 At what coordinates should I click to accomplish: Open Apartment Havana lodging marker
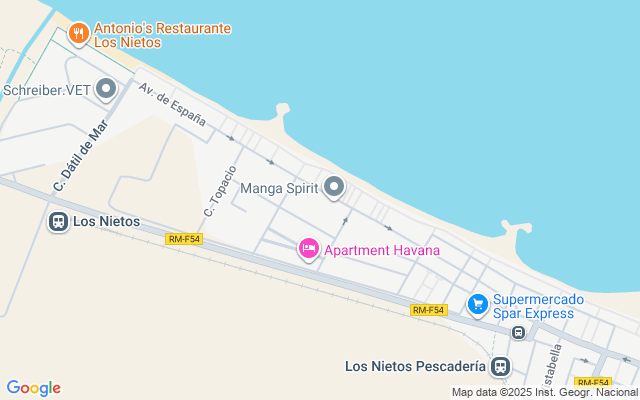pyautogui.click(x=309, y=249)
